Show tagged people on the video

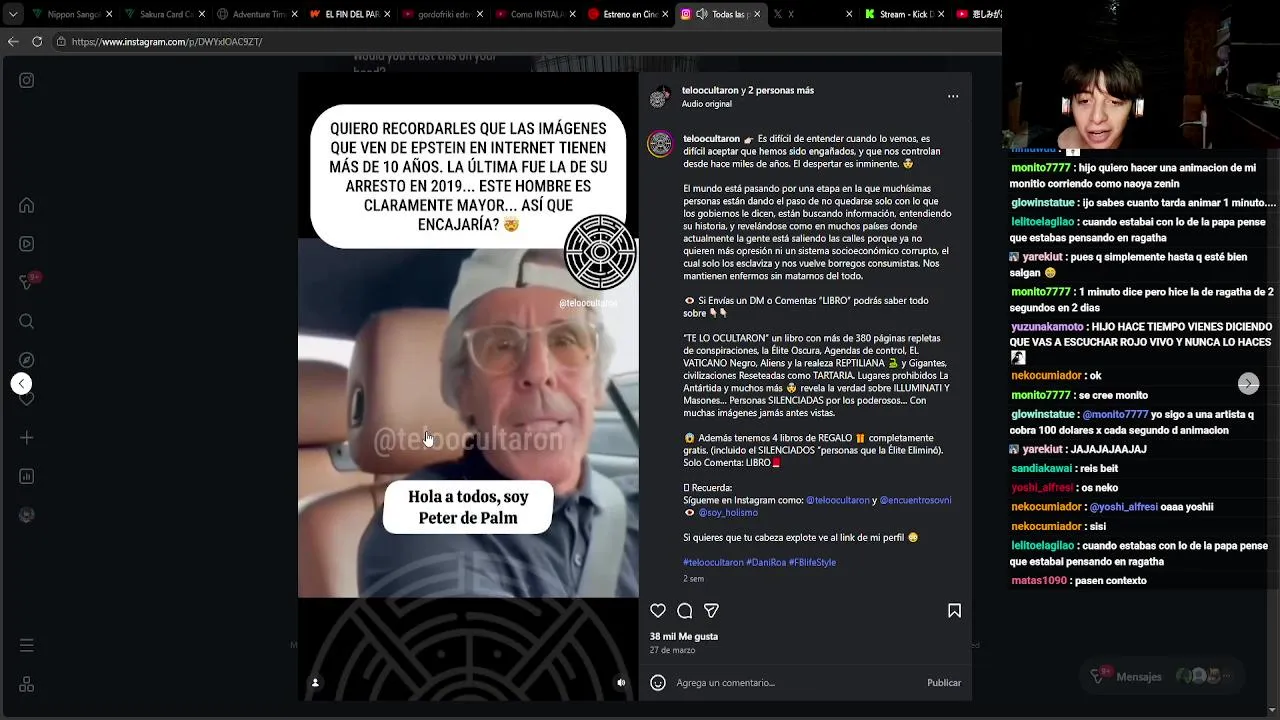(315, 683)
